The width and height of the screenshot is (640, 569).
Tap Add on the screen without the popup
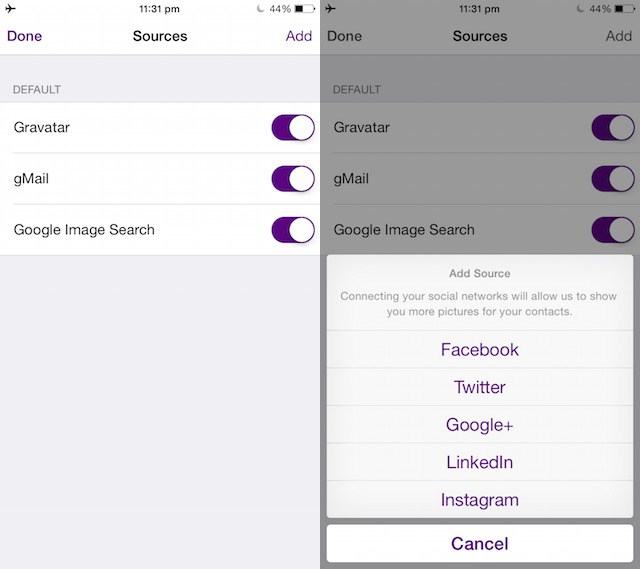[298, 36]
